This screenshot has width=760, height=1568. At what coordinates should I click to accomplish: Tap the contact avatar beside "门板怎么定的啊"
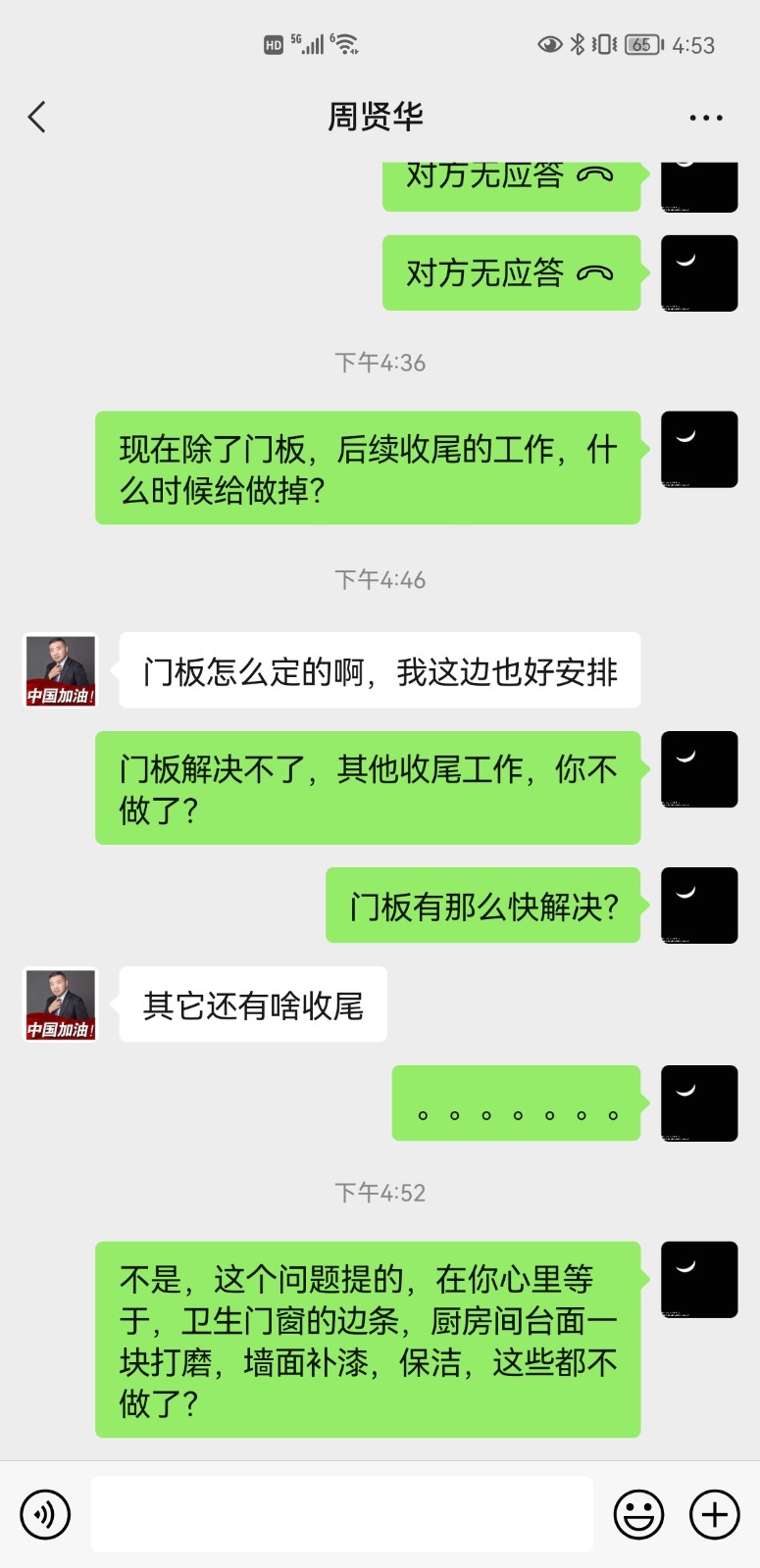(61, 670)
